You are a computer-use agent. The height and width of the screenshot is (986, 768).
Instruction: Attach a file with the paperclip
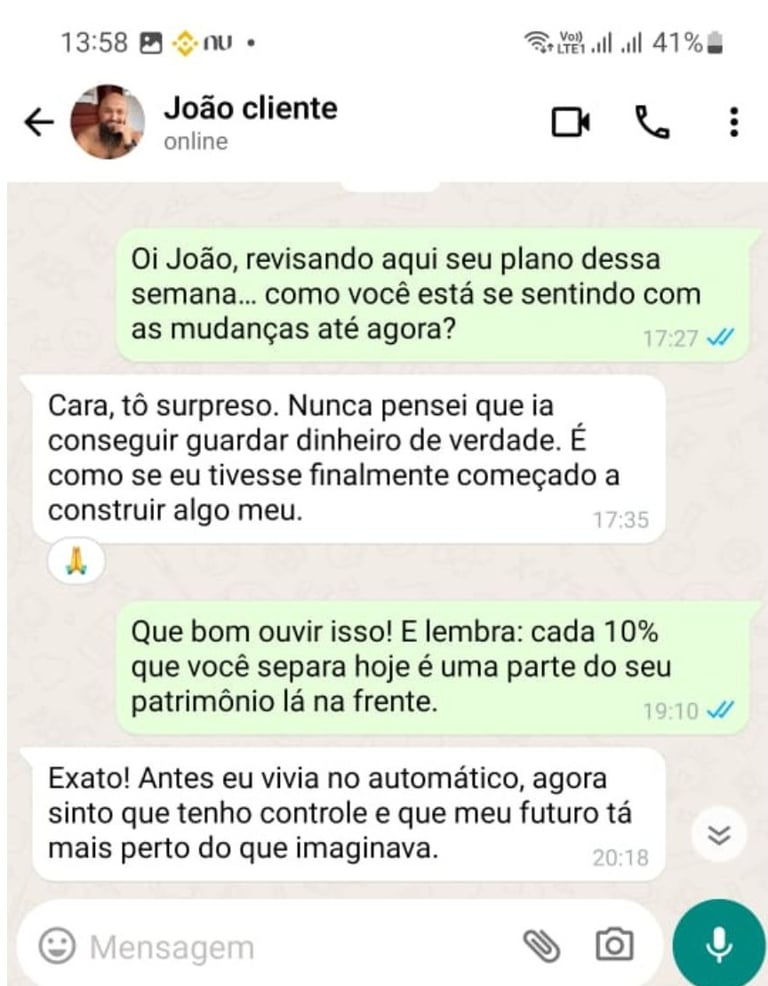(541, 945)
